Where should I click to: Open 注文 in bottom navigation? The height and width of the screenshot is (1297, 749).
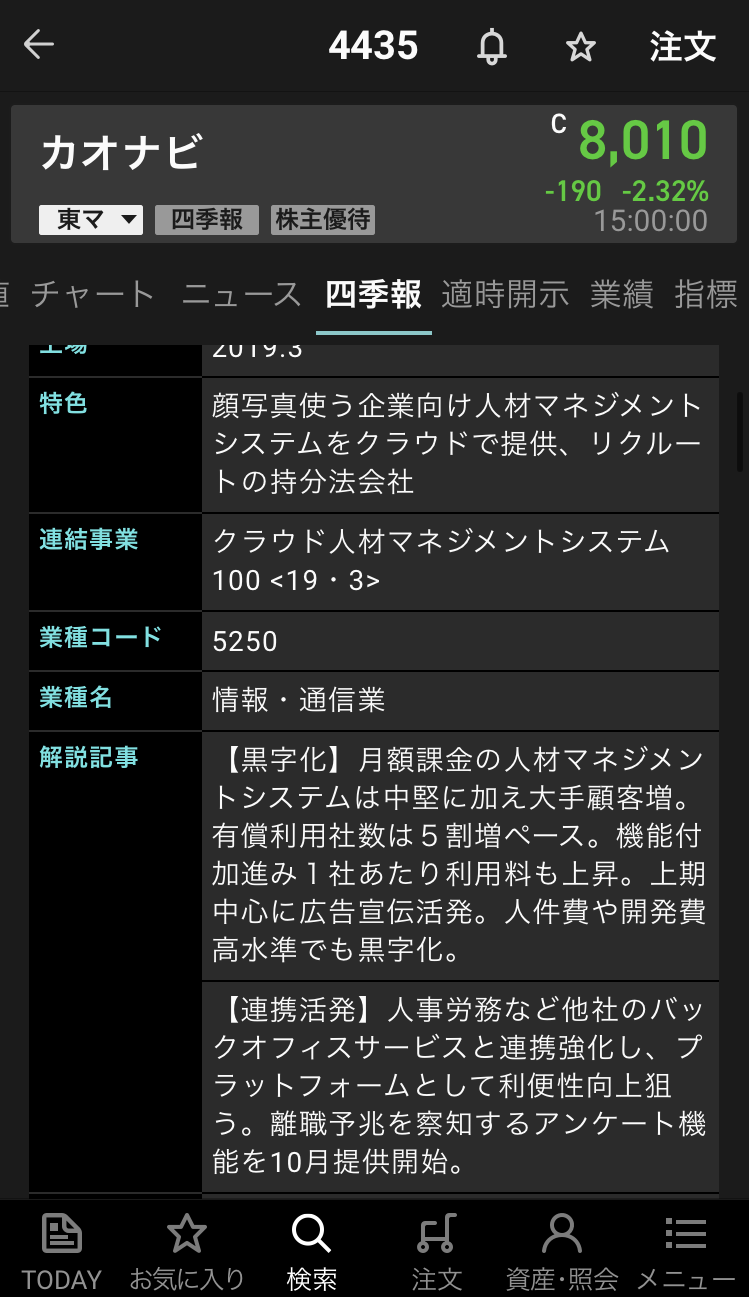coord(436,1250)
